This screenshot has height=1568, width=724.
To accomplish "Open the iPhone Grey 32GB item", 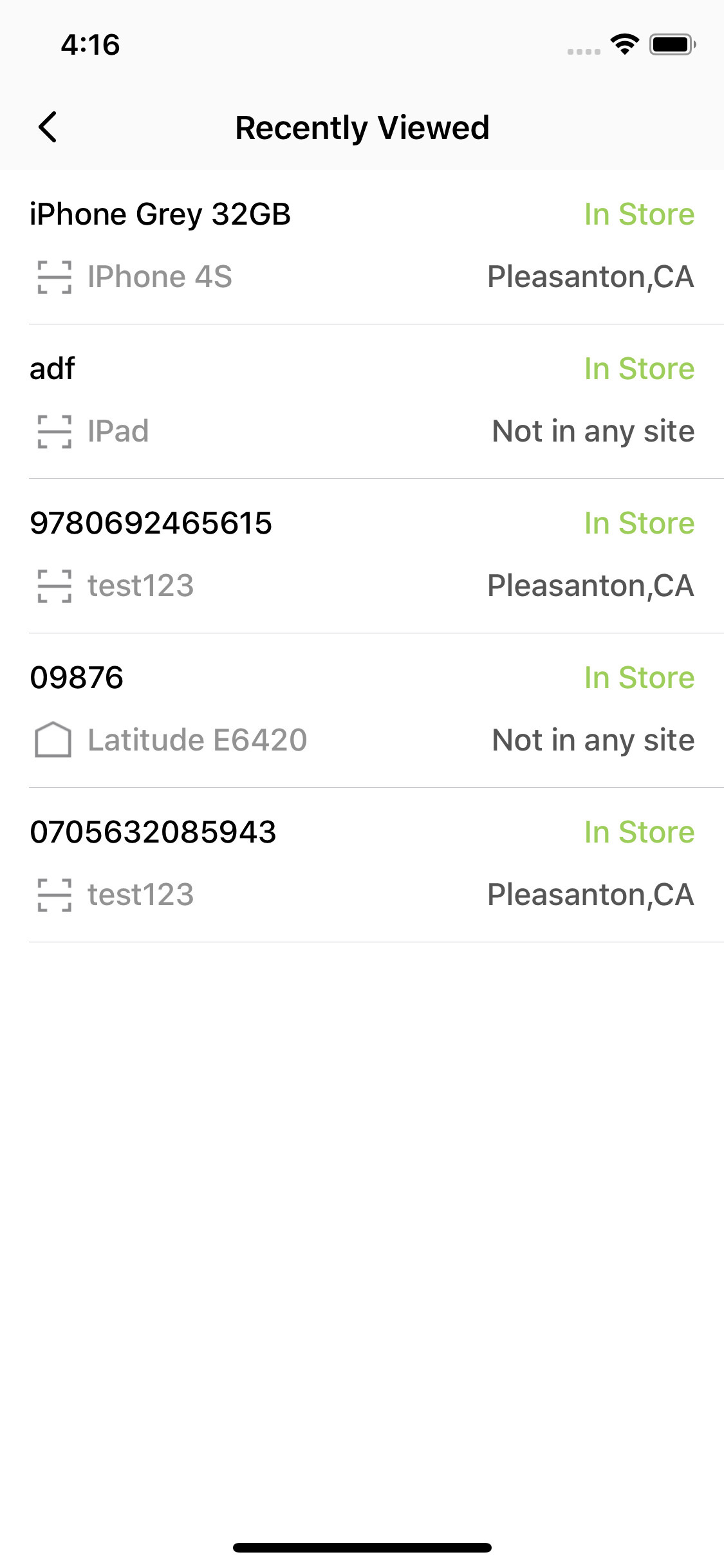I will (x=362, y=246).
